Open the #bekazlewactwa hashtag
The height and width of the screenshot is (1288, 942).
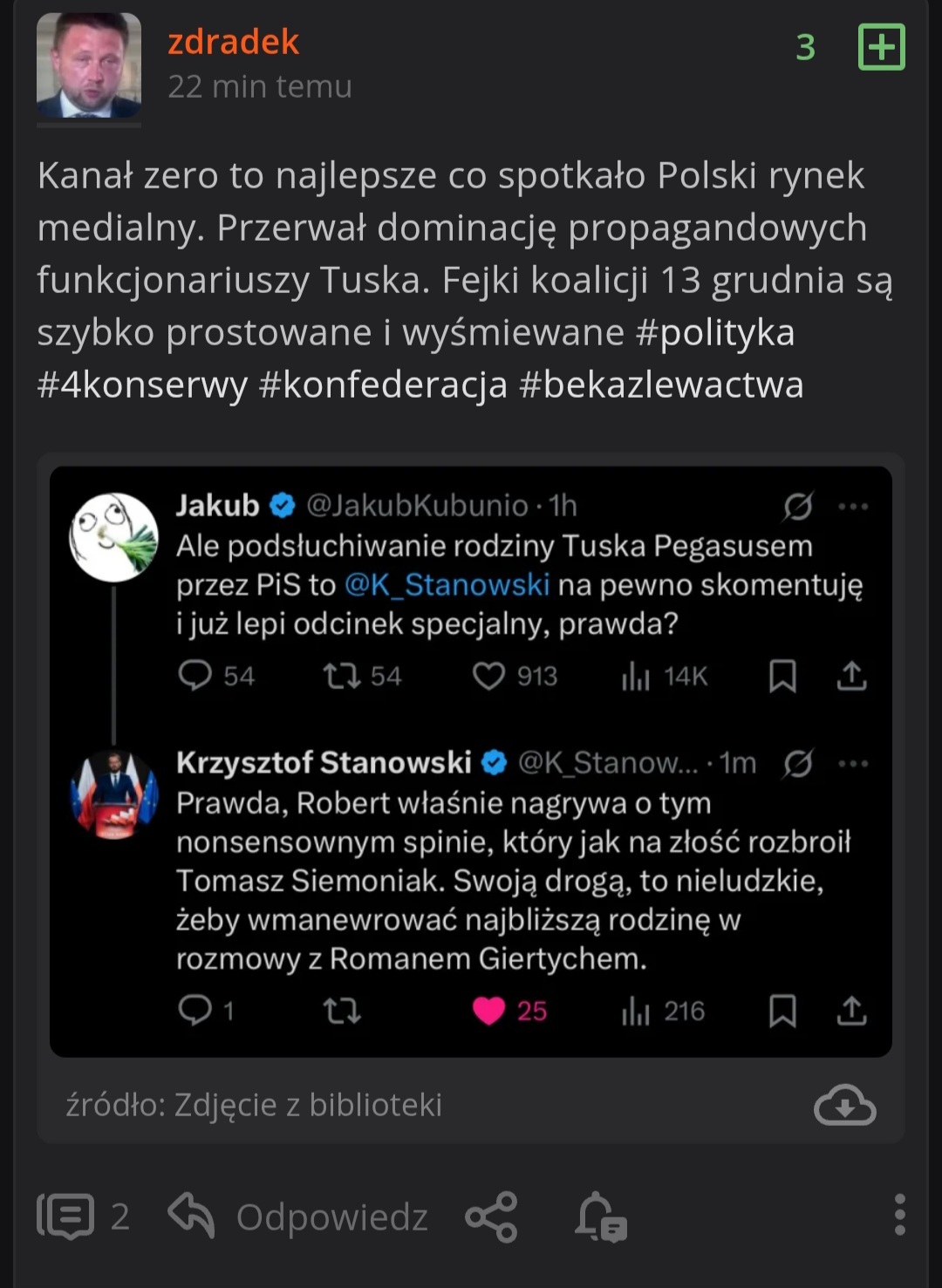661,385
